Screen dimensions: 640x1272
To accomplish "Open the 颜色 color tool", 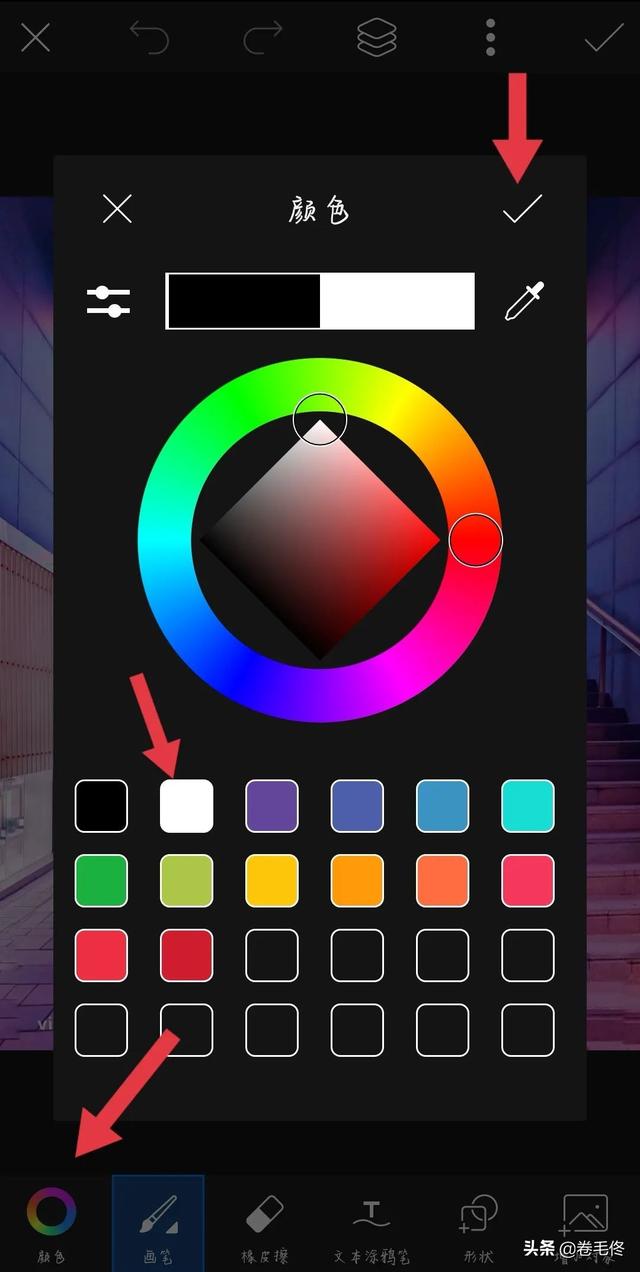I will tap(51, 1223).
